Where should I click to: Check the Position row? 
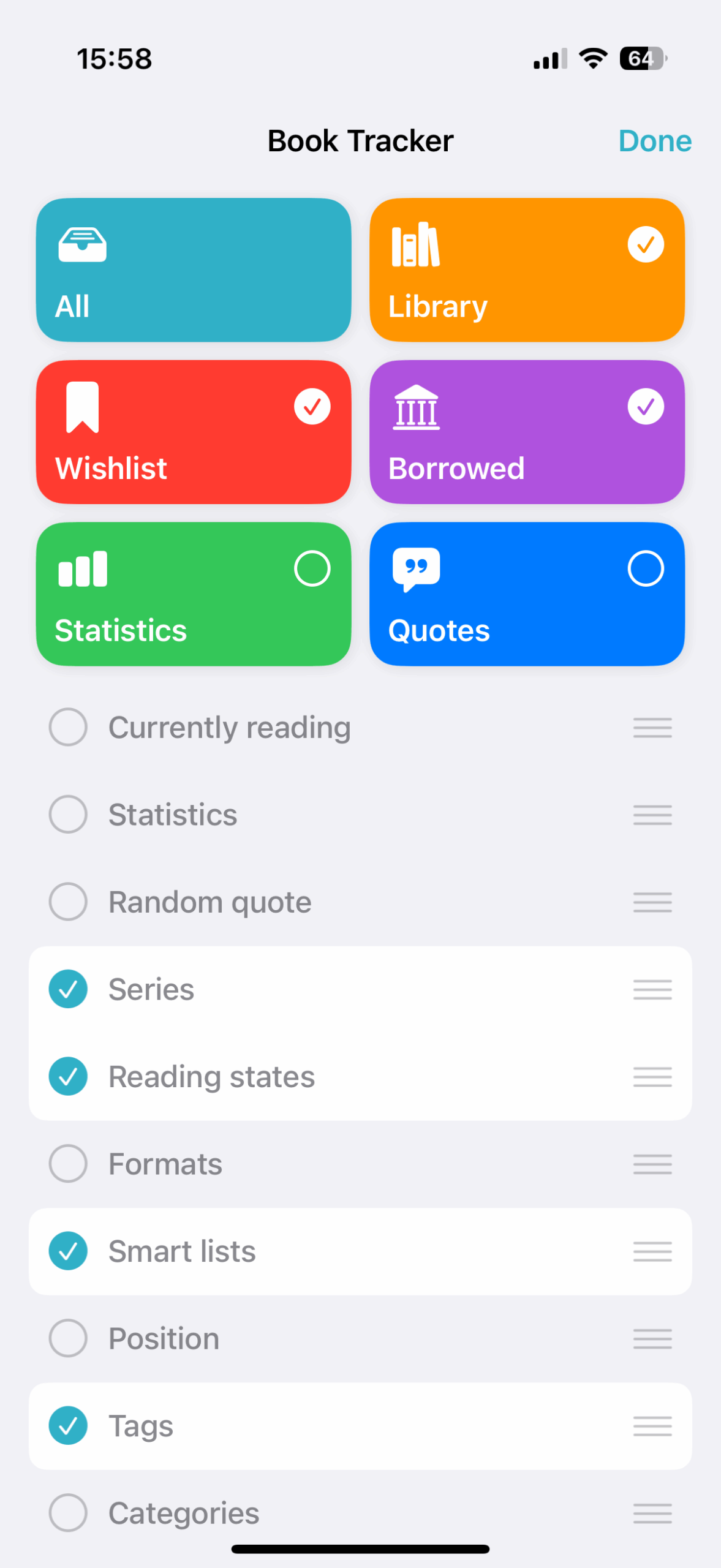click(x=68, y=1338)
